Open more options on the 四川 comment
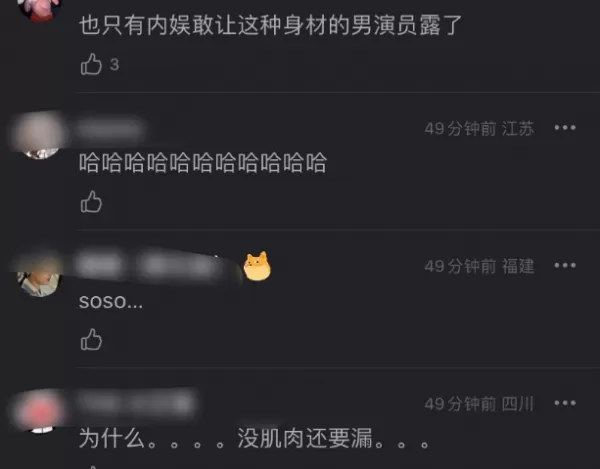The image size is (600, 469). 565,404
